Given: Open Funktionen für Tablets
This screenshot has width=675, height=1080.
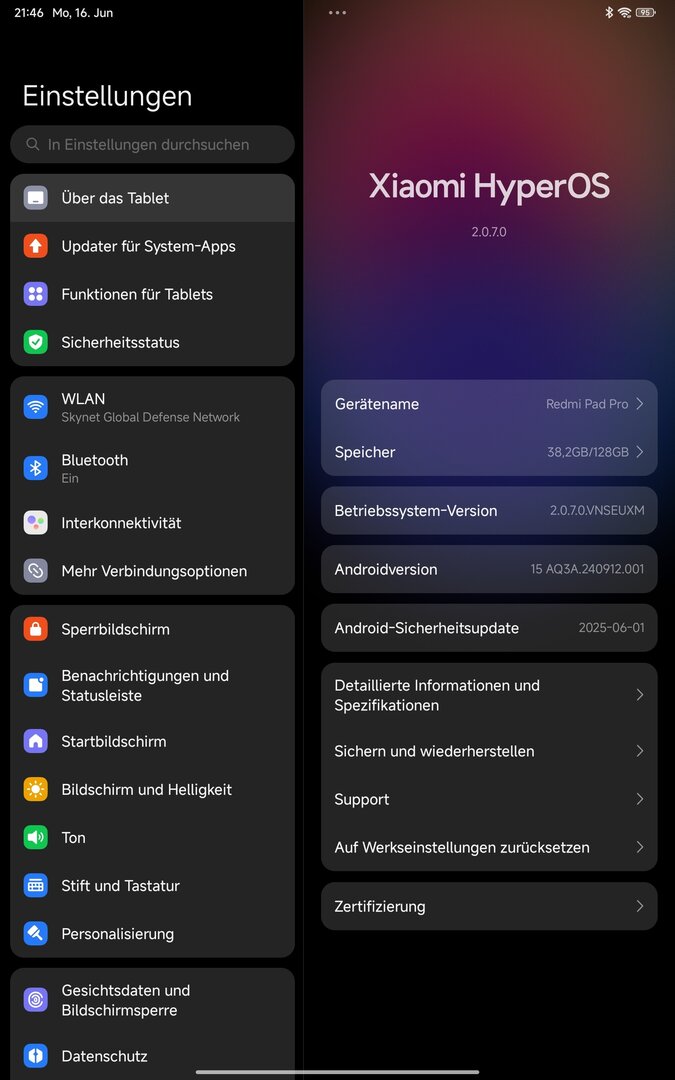Looking at the screenshot, I should pyautogui.click(x=152, y=294).
